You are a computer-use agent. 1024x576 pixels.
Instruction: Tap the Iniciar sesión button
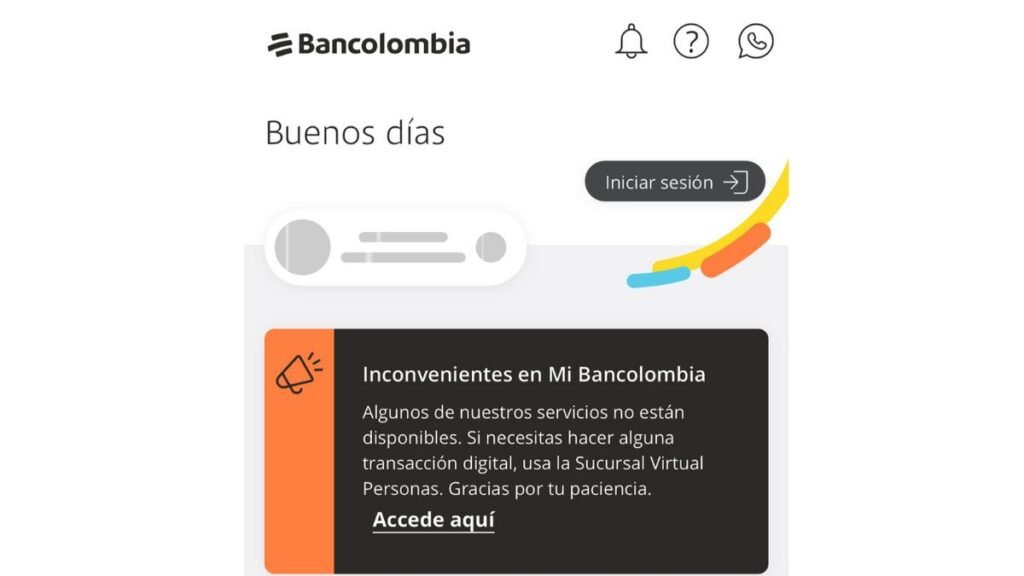tap(675, 182)
